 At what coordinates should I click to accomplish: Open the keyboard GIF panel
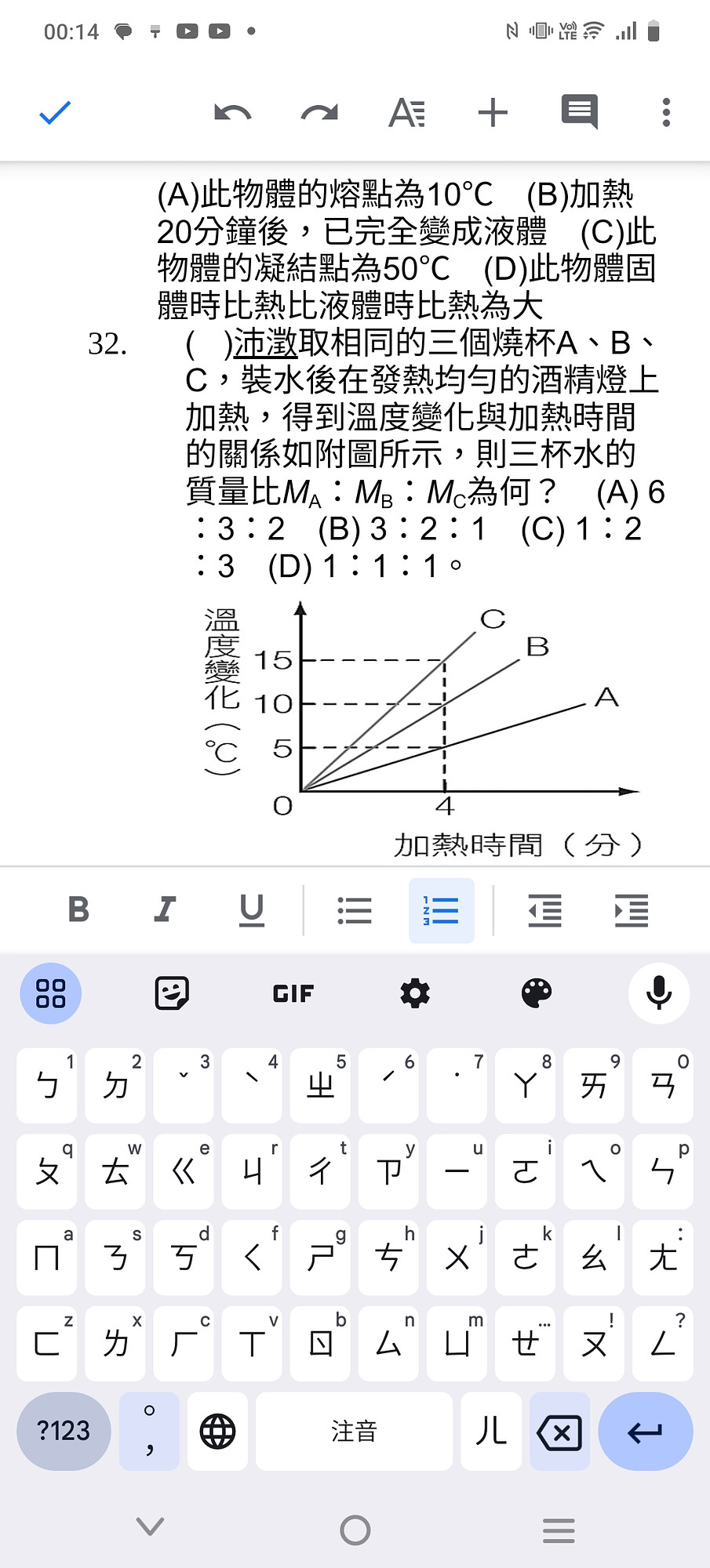(293, 993)
